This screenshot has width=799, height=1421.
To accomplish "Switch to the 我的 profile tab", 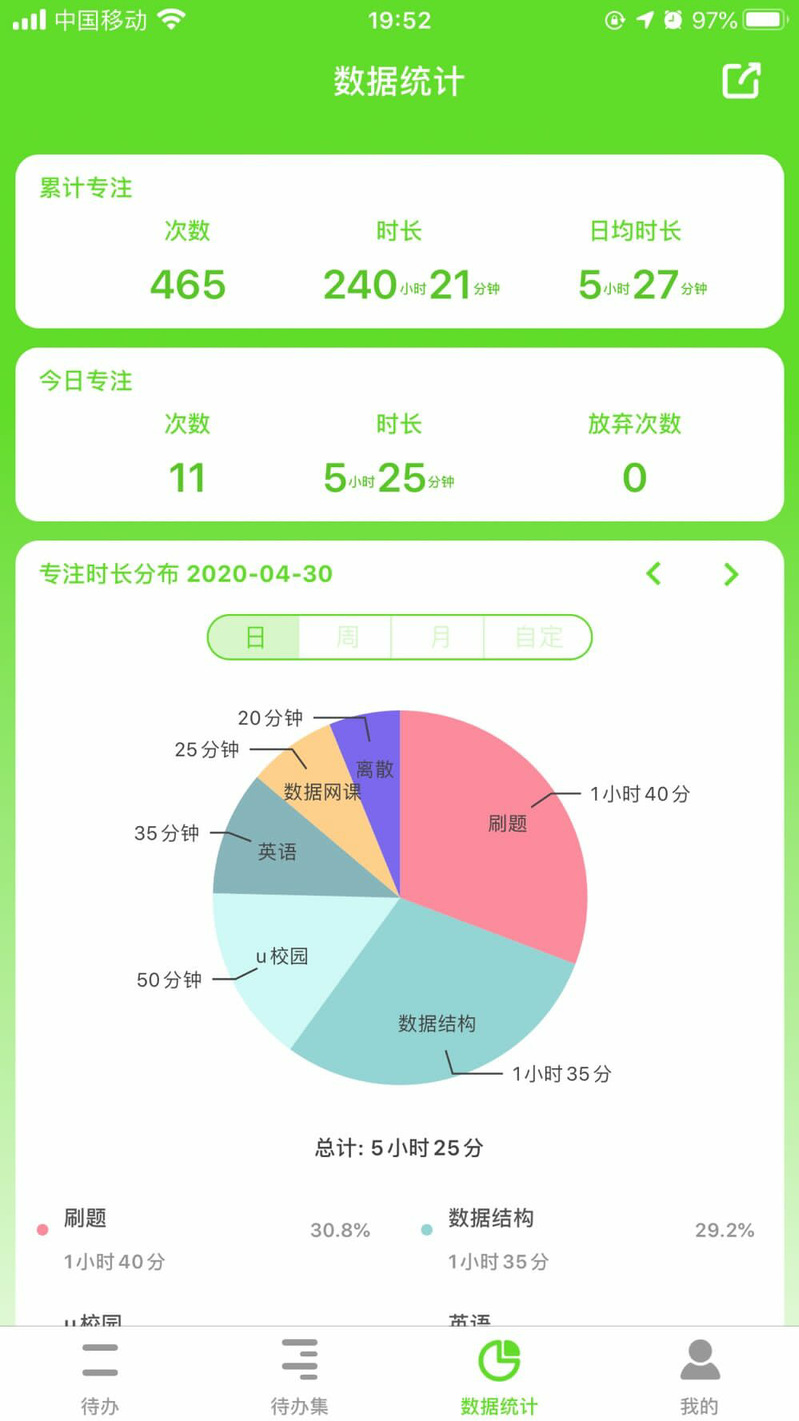I will click(x=699, y=1376).
